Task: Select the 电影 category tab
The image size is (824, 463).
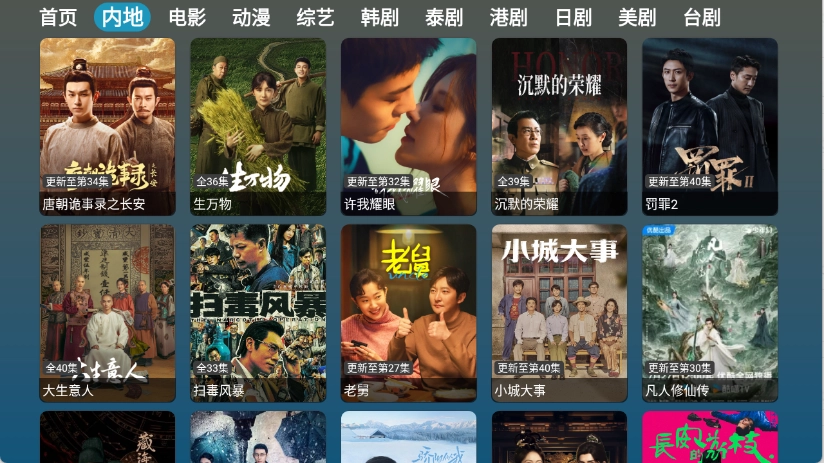Action: pyautogui.click(x=187, y=17)
